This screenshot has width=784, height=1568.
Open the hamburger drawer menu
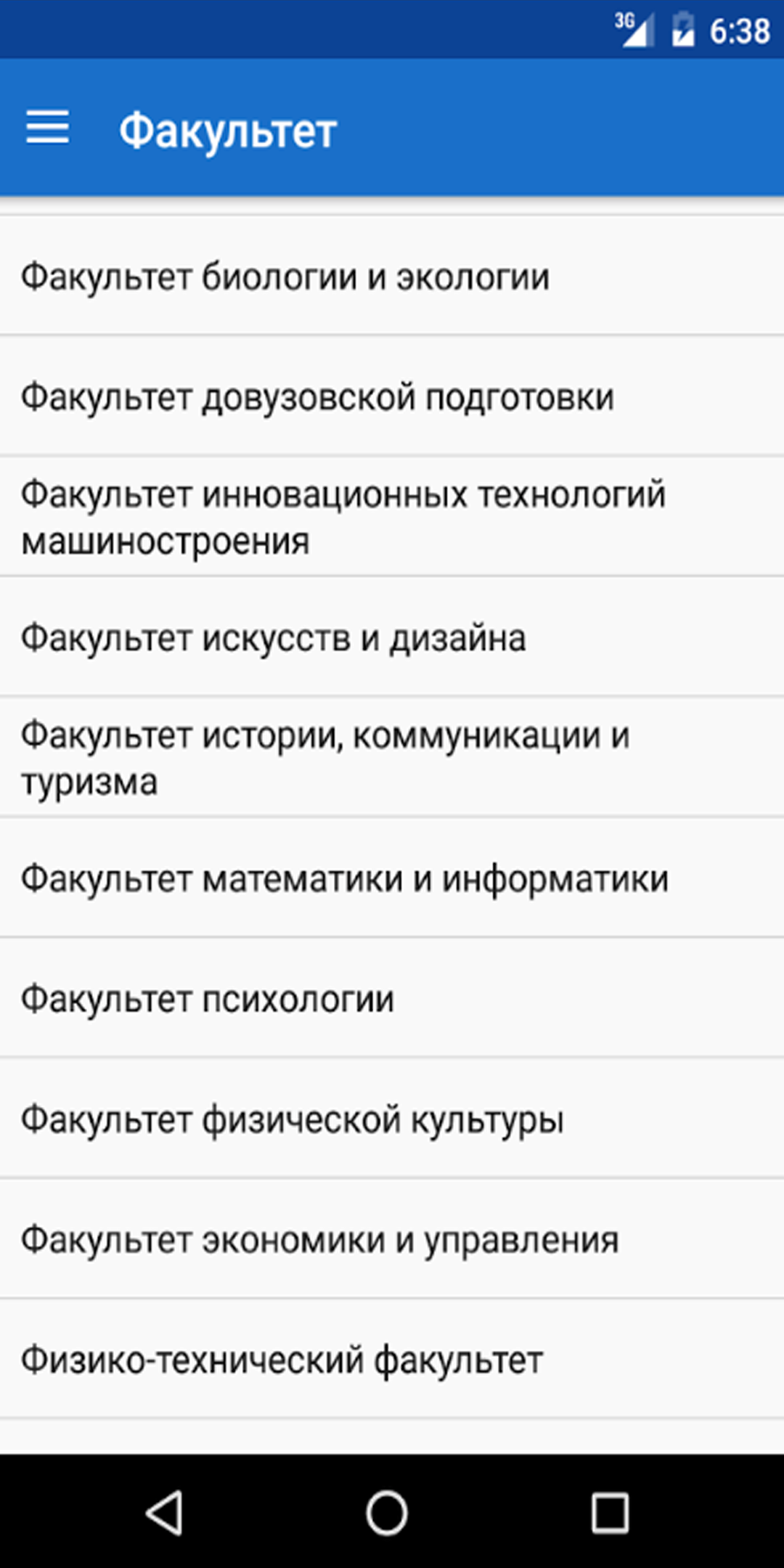48,128
